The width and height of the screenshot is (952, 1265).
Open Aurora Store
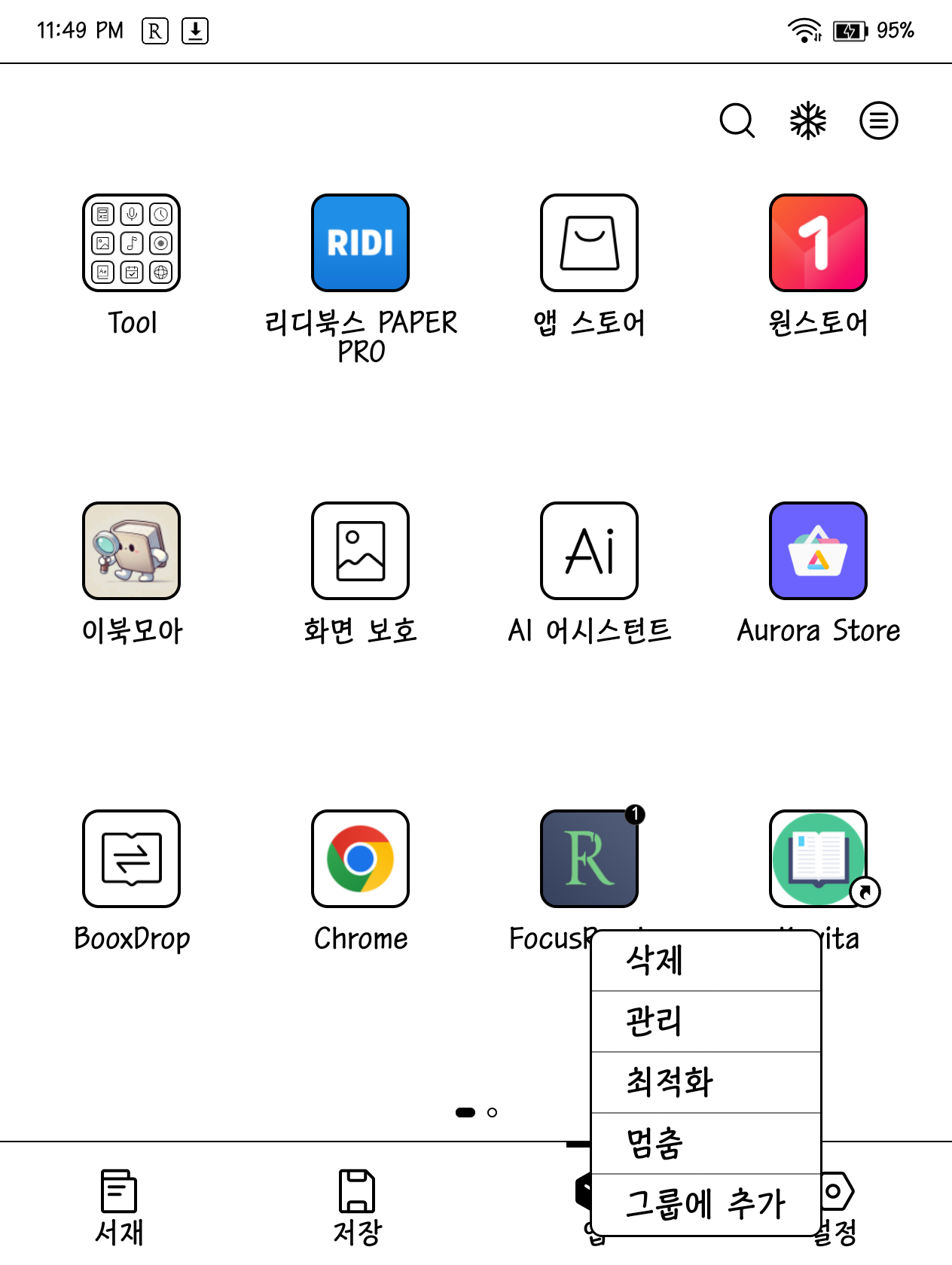pyautogui.click(x=818, y=551)
